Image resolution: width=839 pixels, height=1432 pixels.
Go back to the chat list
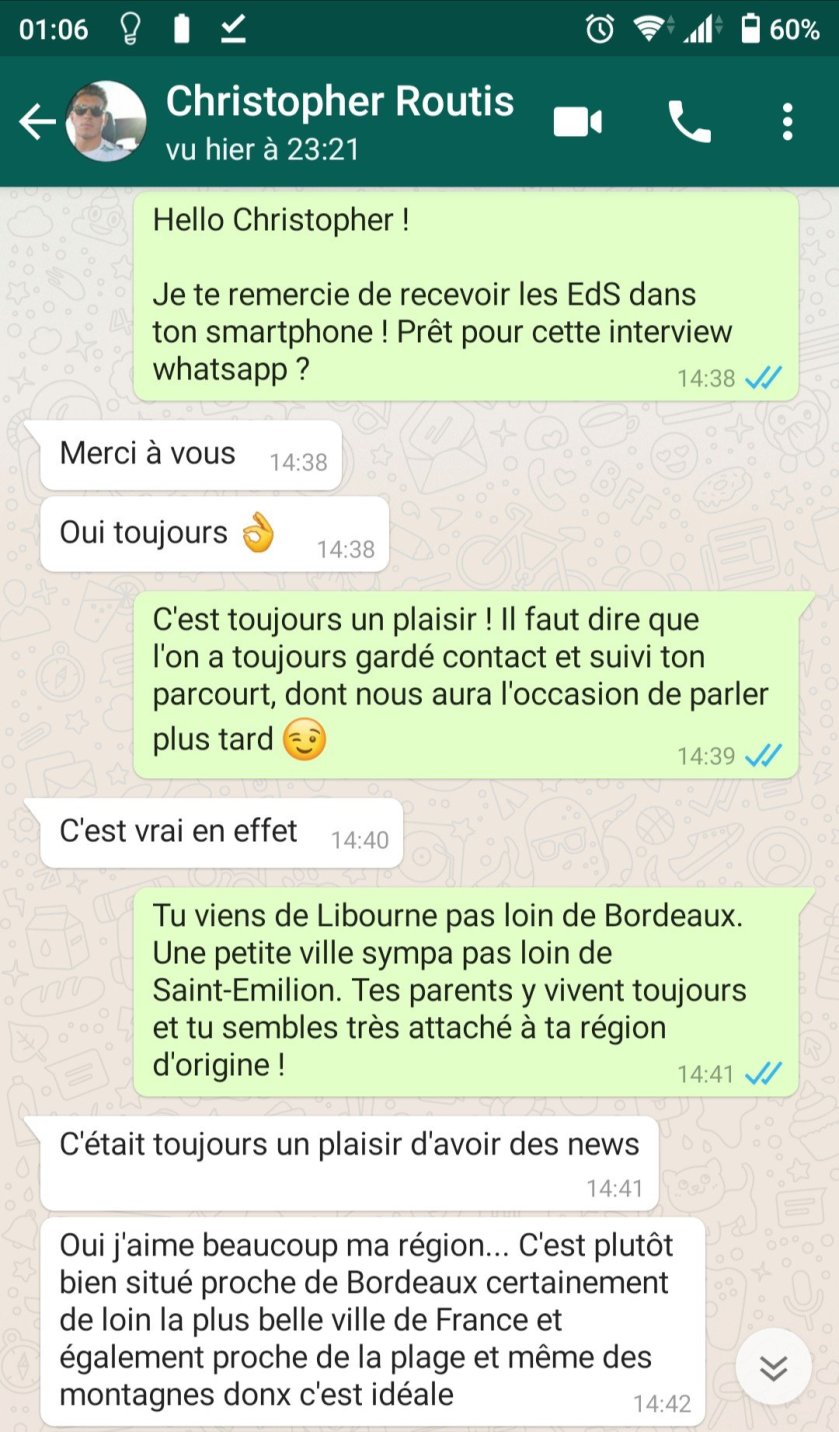[x=36, y=122]
